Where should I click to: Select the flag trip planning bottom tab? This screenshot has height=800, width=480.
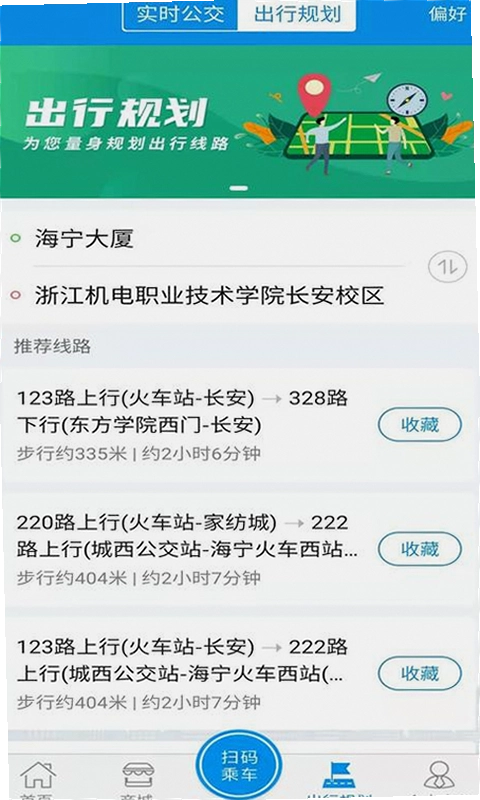pyautogui.click(x=339, y=779)
